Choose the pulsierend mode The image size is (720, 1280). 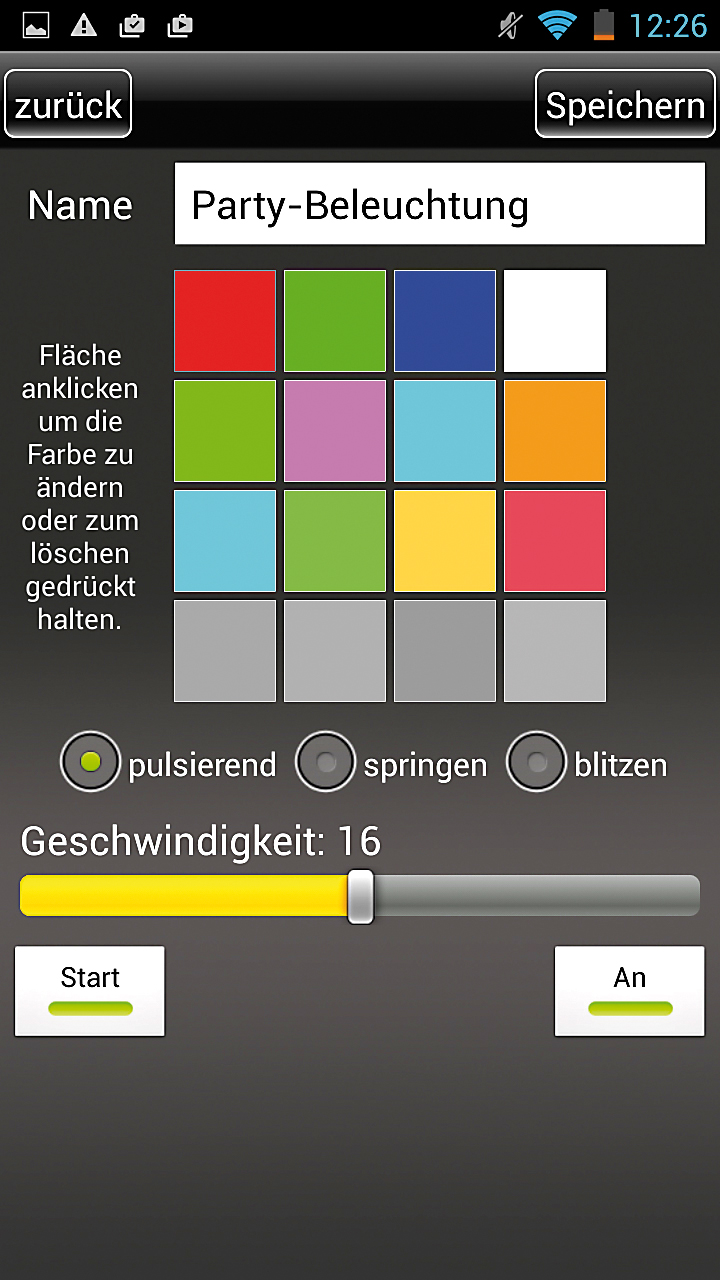pyautogui.click(x=91, y=762)
